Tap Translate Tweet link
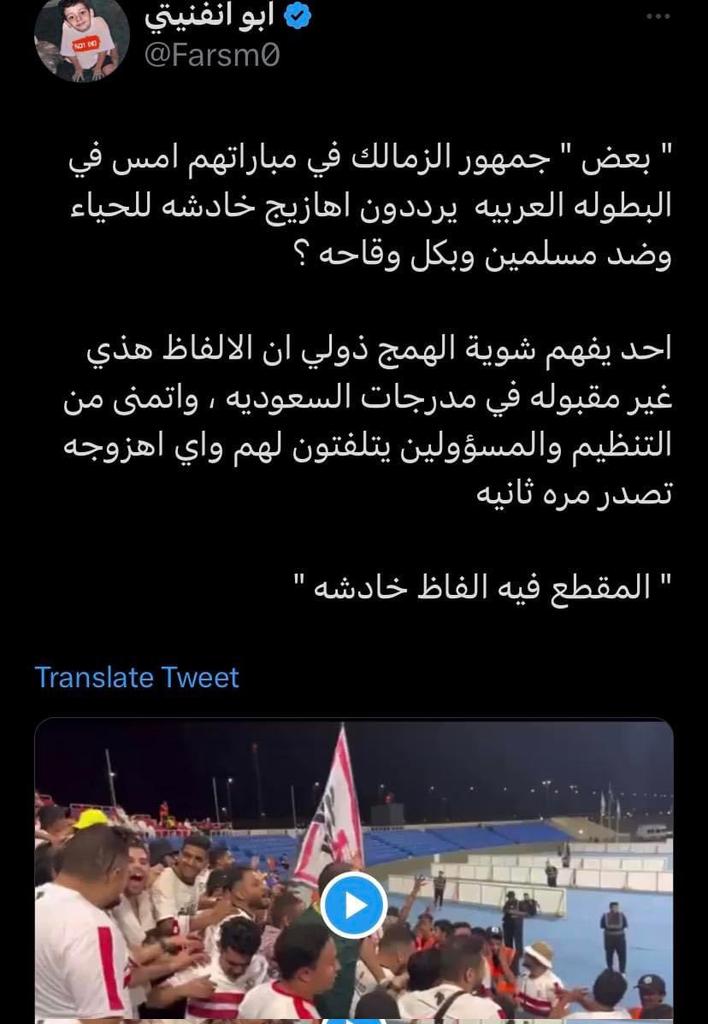The height and width of the screenshot is (1024, 708). tap(137, 677)
